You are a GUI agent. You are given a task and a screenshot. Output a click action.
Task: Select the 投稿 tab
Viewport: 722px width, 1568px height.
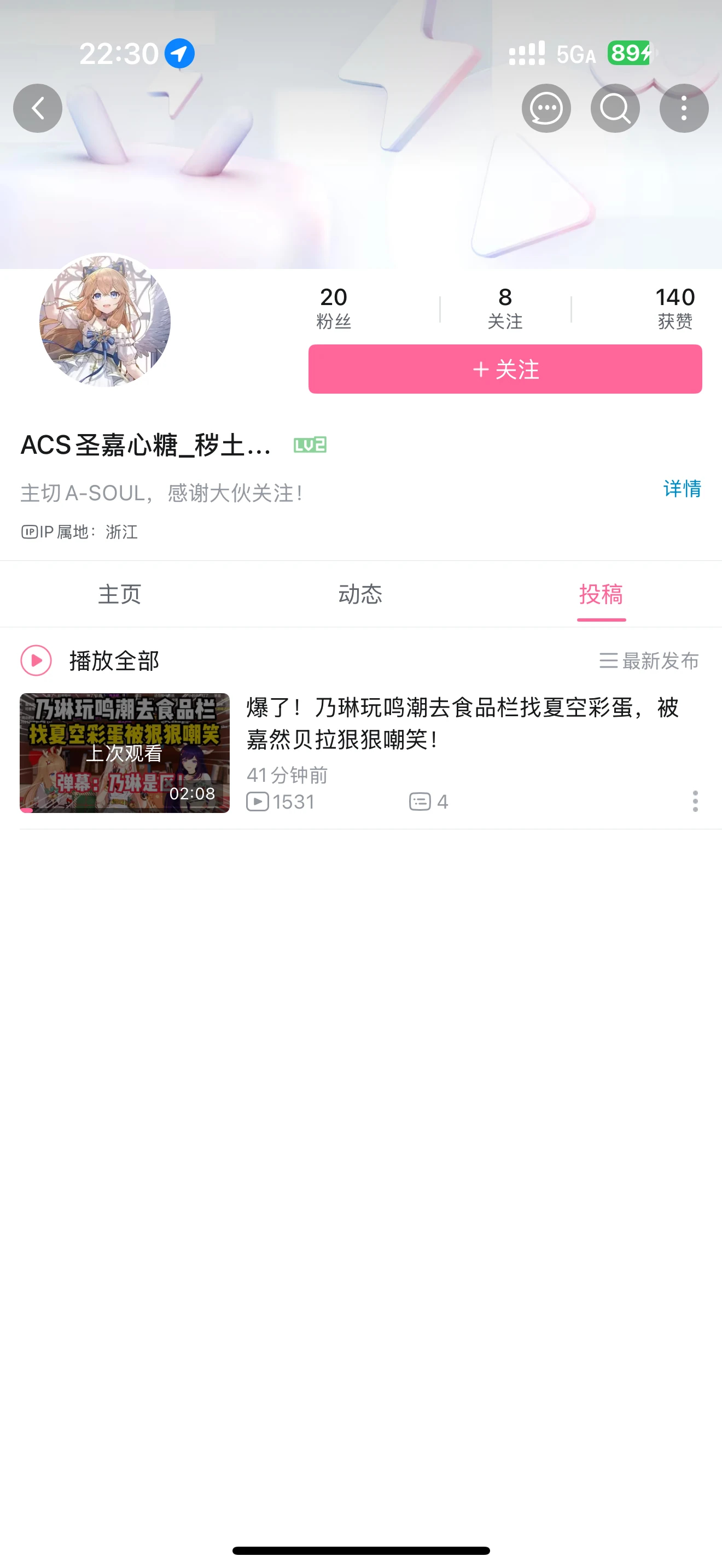coord(601,594)
